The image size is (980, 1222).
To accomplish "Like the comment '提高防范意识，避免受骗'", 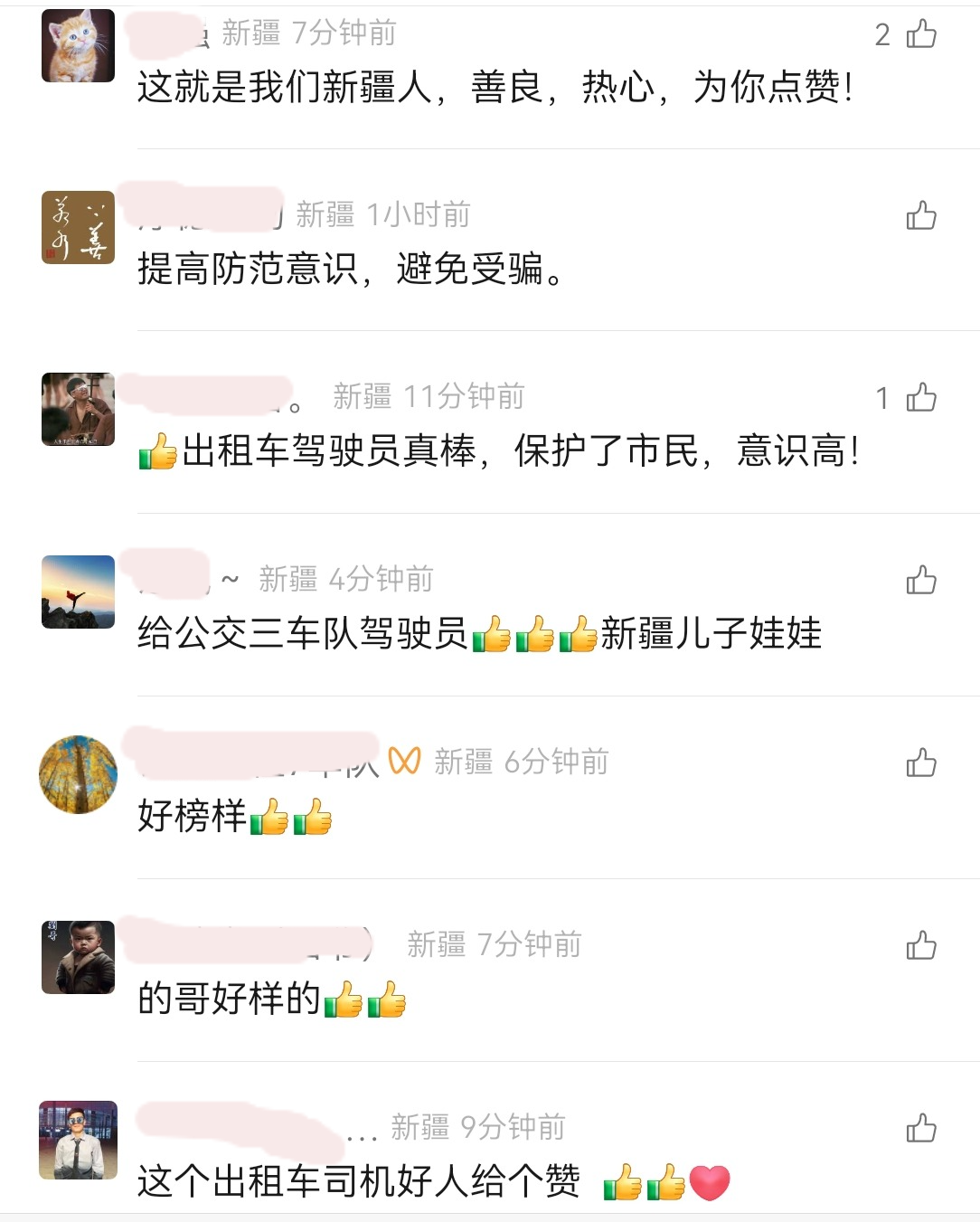I will (x=921, y=216).
